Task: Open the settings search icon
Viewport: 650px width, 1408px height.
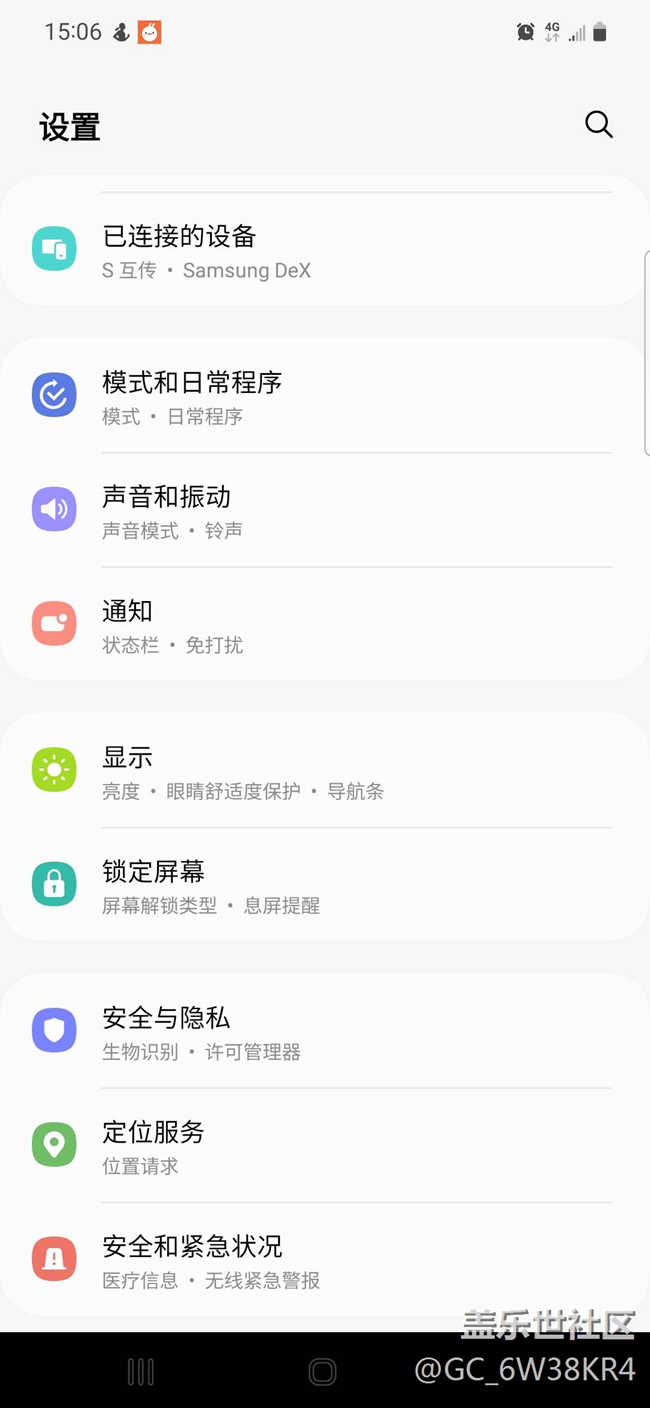Action: (x=598, y=125)
